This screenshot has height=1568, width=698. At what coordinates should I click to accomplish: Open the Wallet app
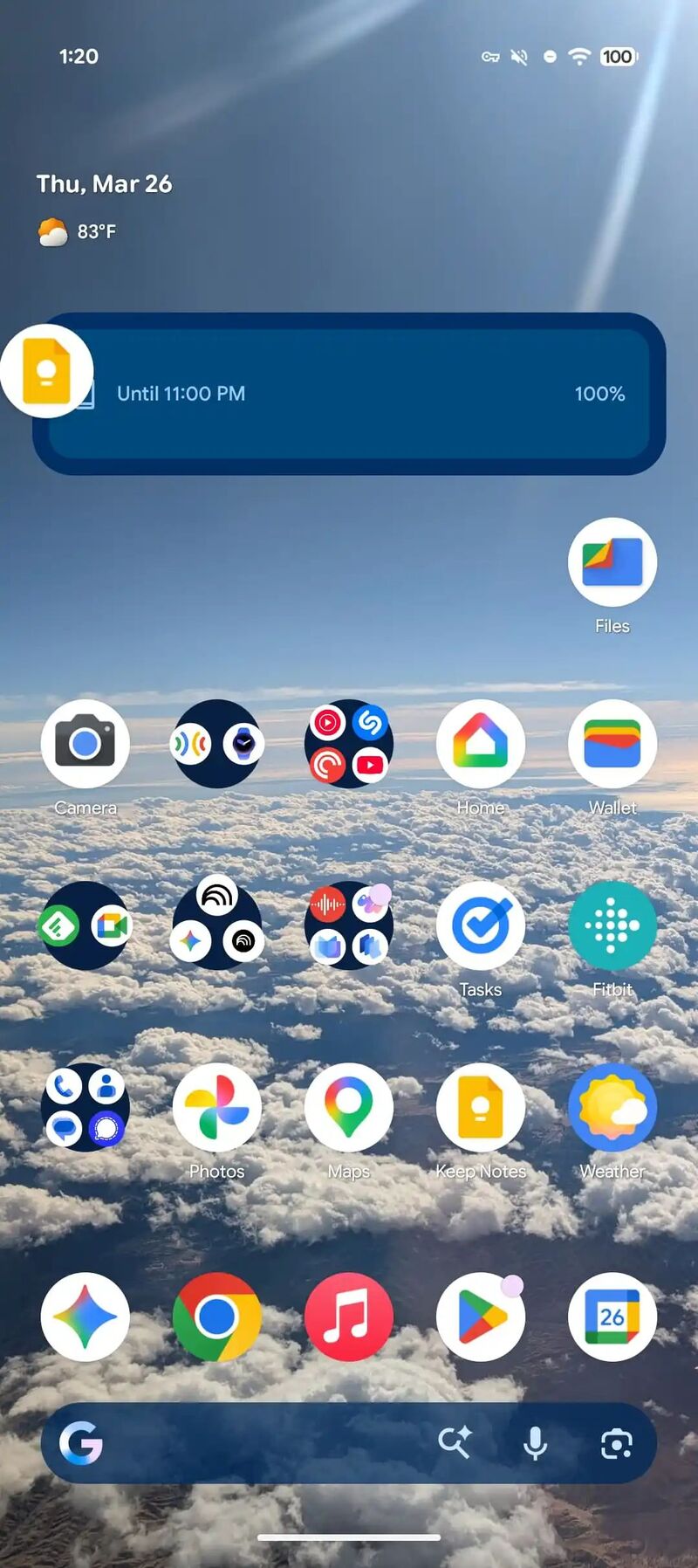612,744
